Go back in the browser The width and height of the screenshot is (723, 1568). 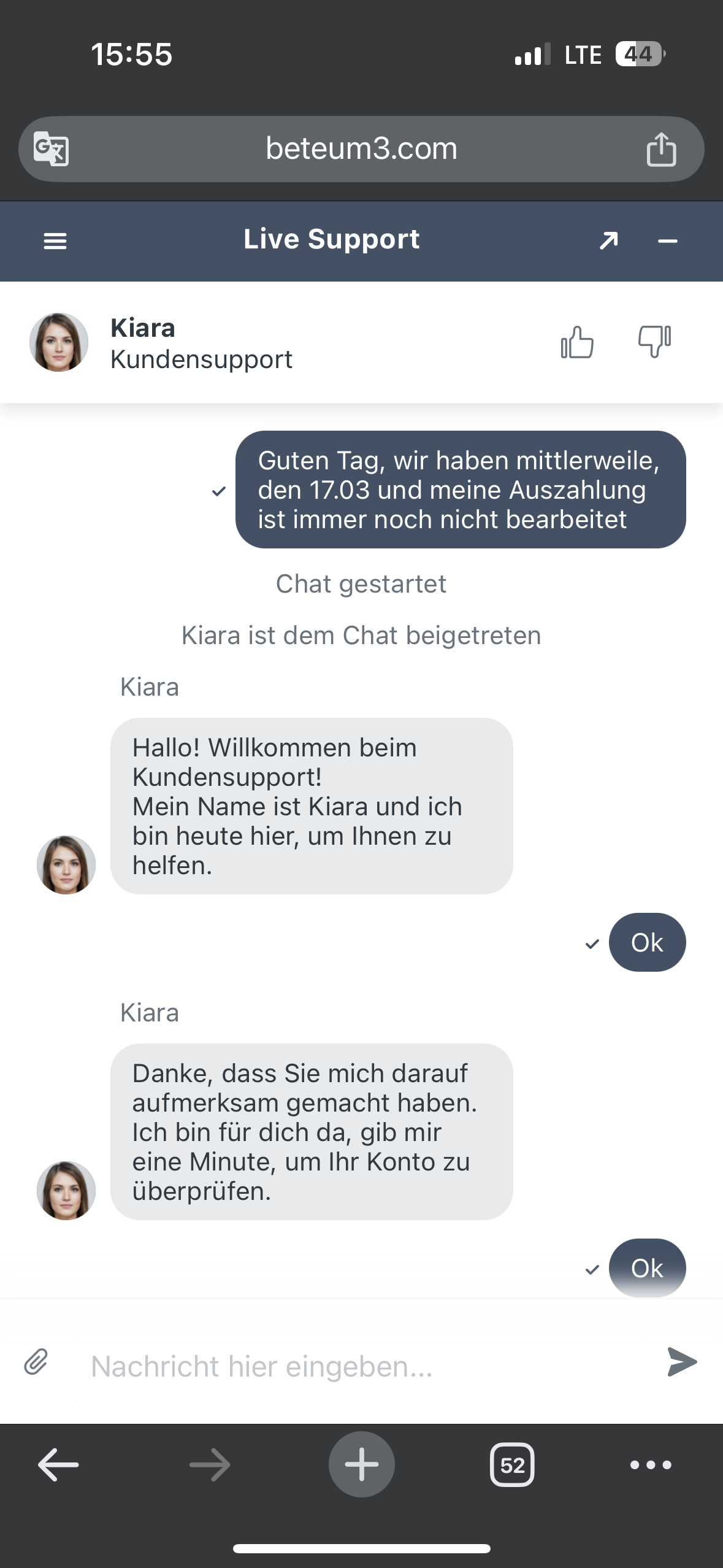click(58, 1465)
